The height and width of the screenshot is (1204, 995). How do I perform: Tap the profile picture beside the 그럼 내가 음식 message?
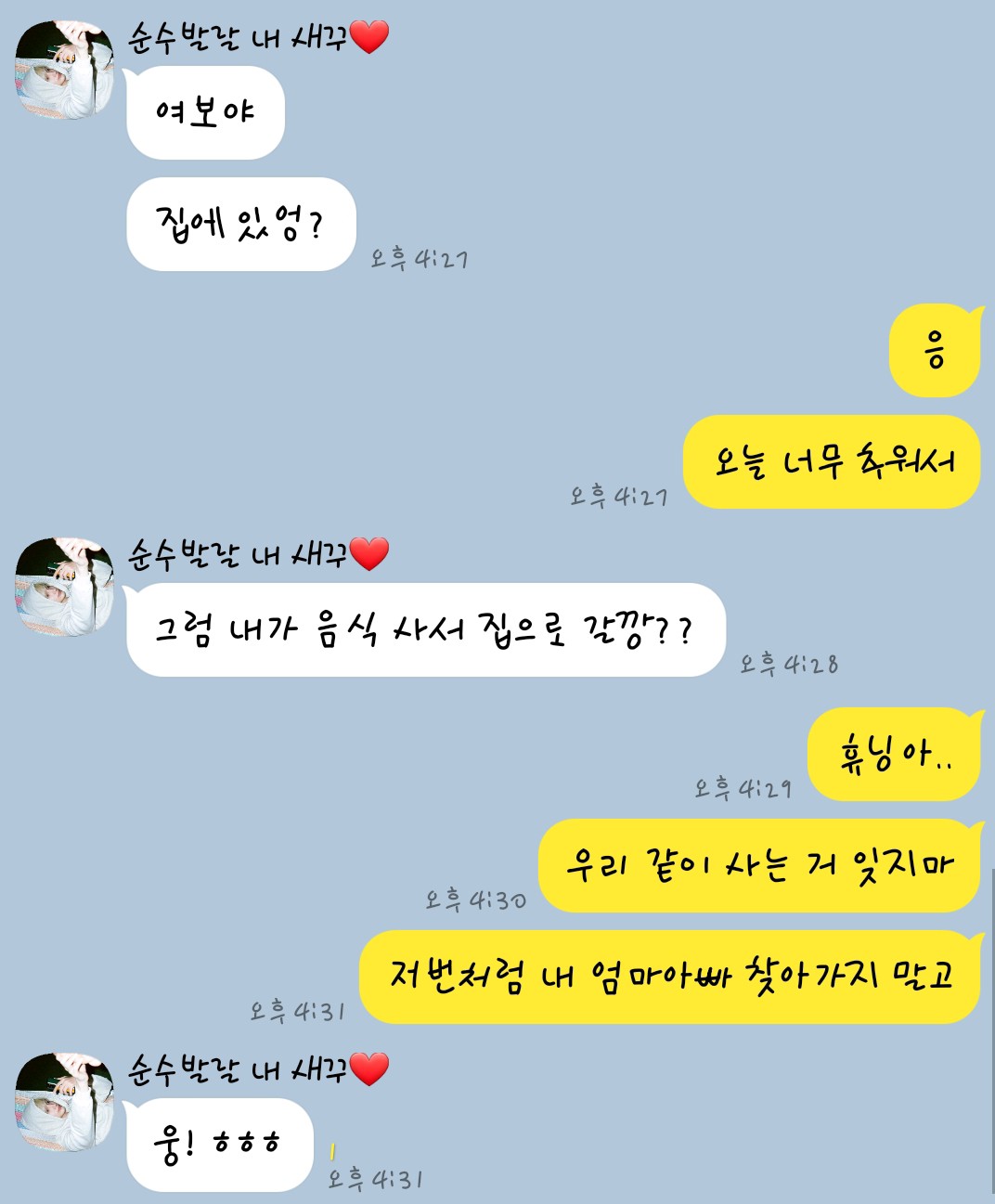pos(64,587)
